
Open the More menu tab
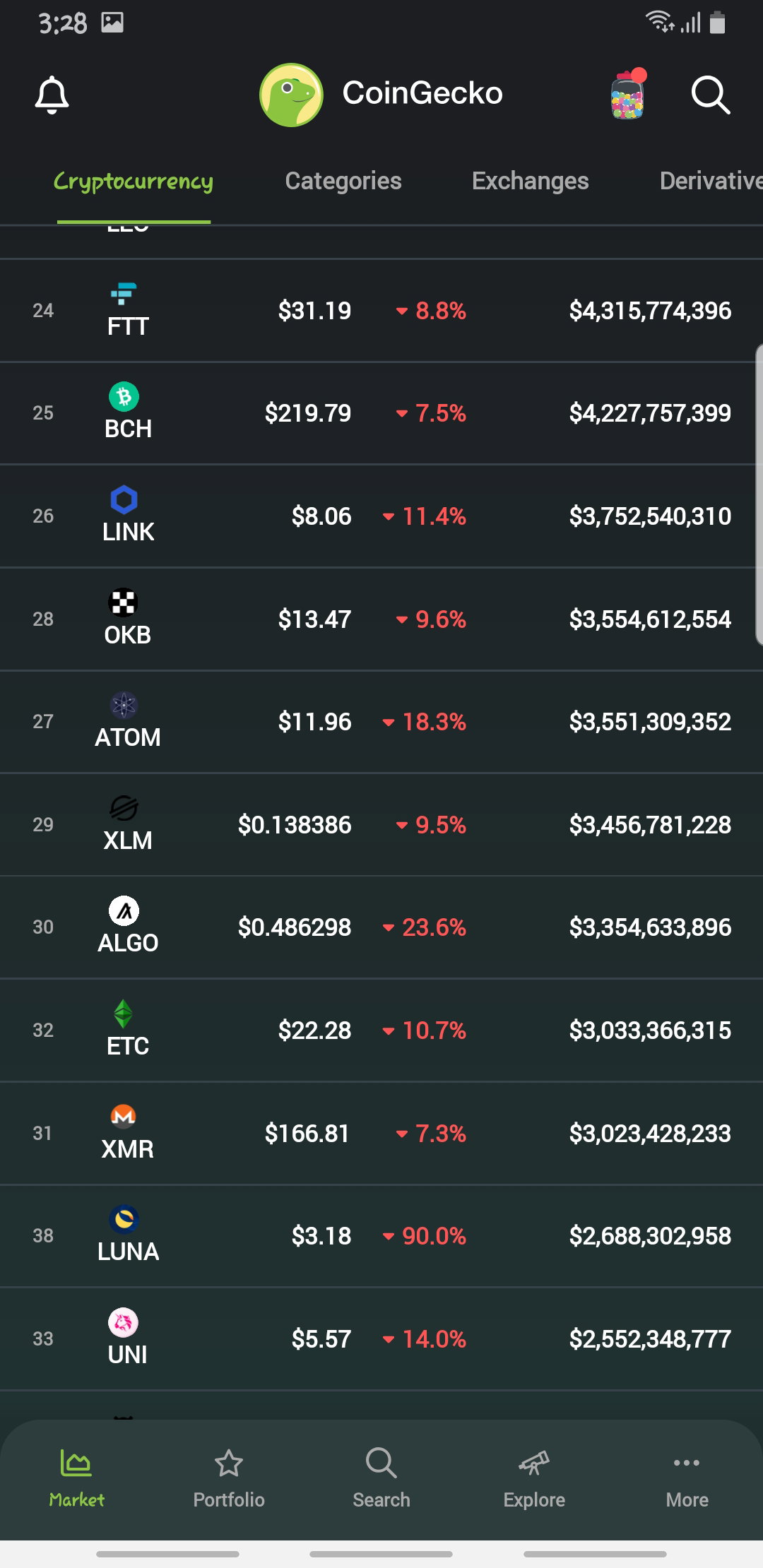tap(687, 1478)
